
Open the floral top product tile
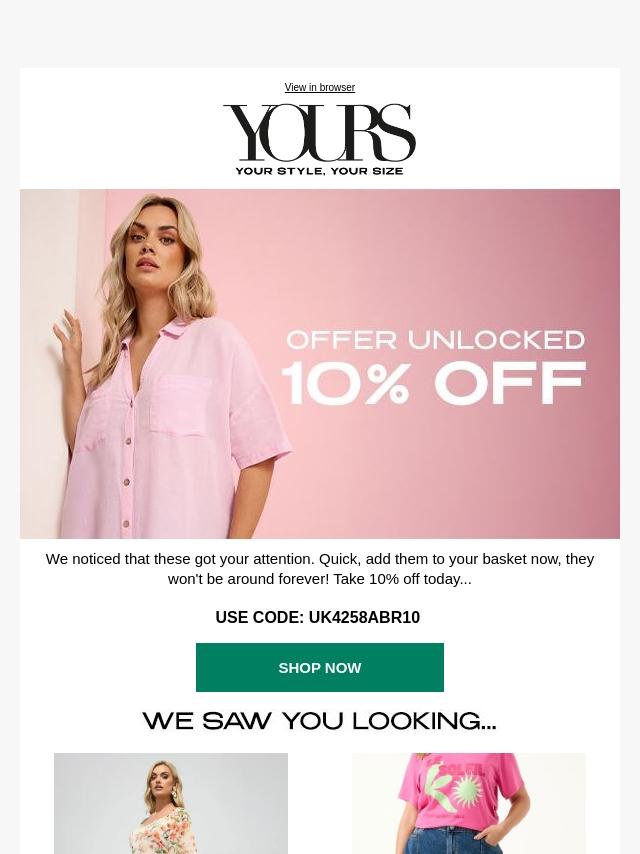171,803
